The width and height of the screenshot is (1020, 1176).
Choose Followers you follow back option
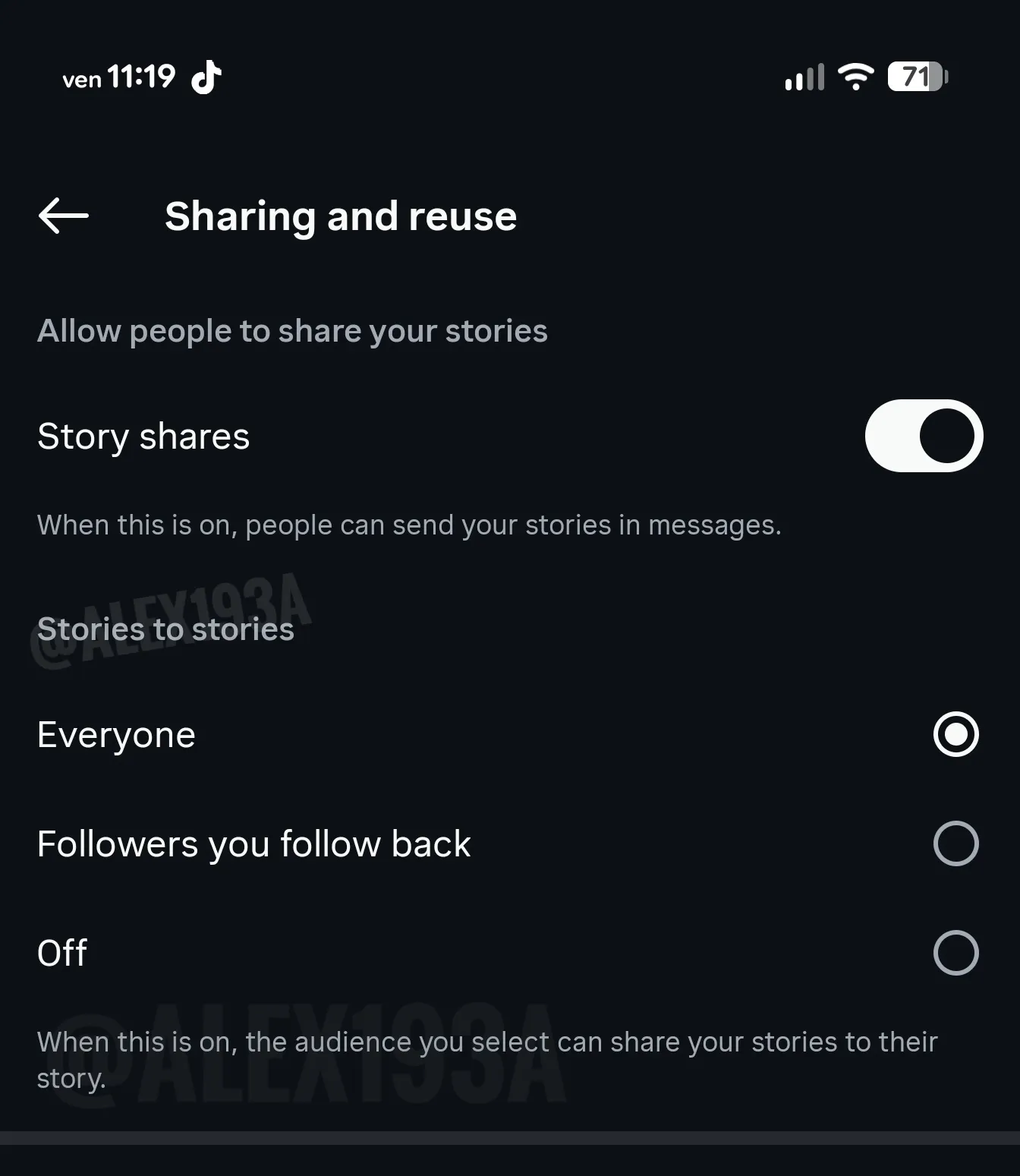pyautogui.click(x=955, y=843)
